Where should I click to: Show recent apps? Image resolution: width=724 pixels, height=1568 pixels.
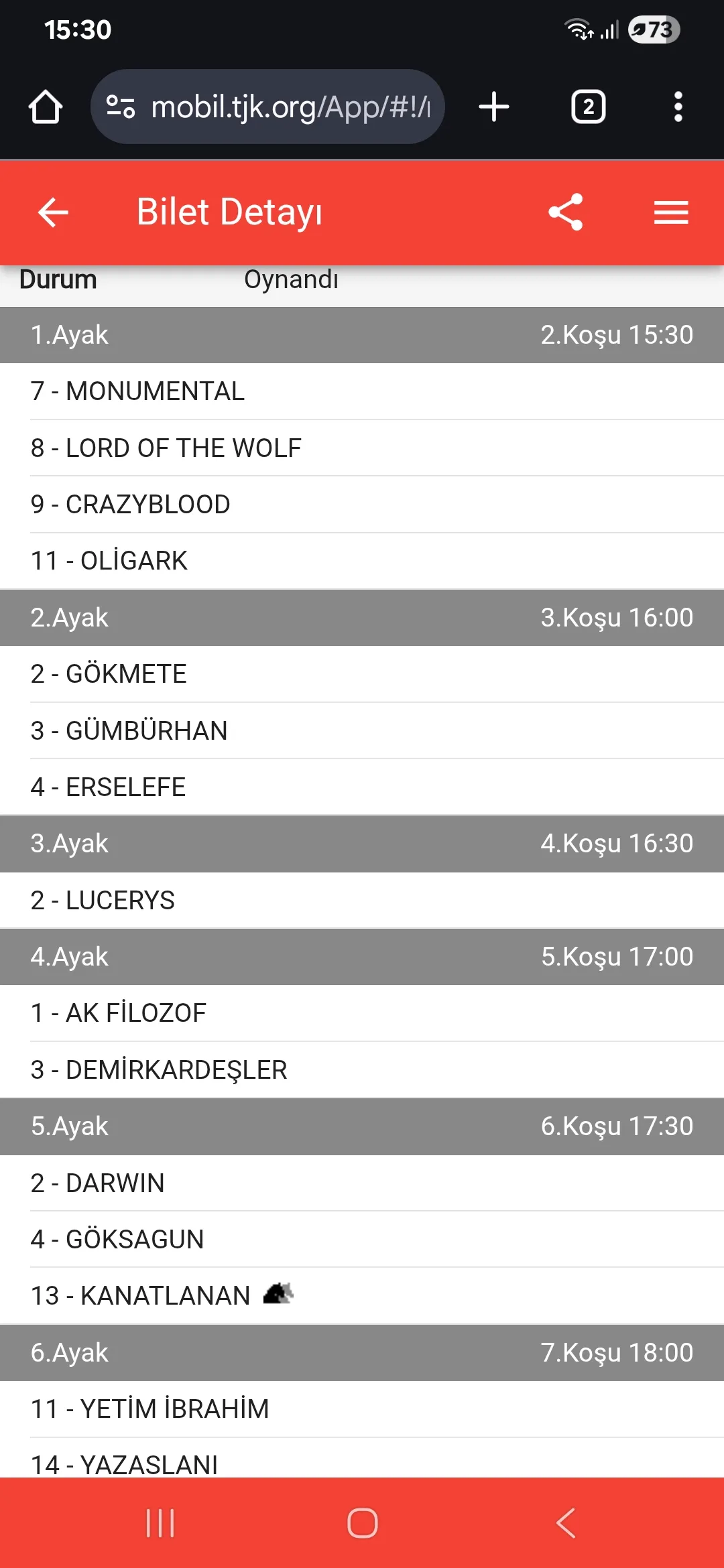(x=160, y=1523)
